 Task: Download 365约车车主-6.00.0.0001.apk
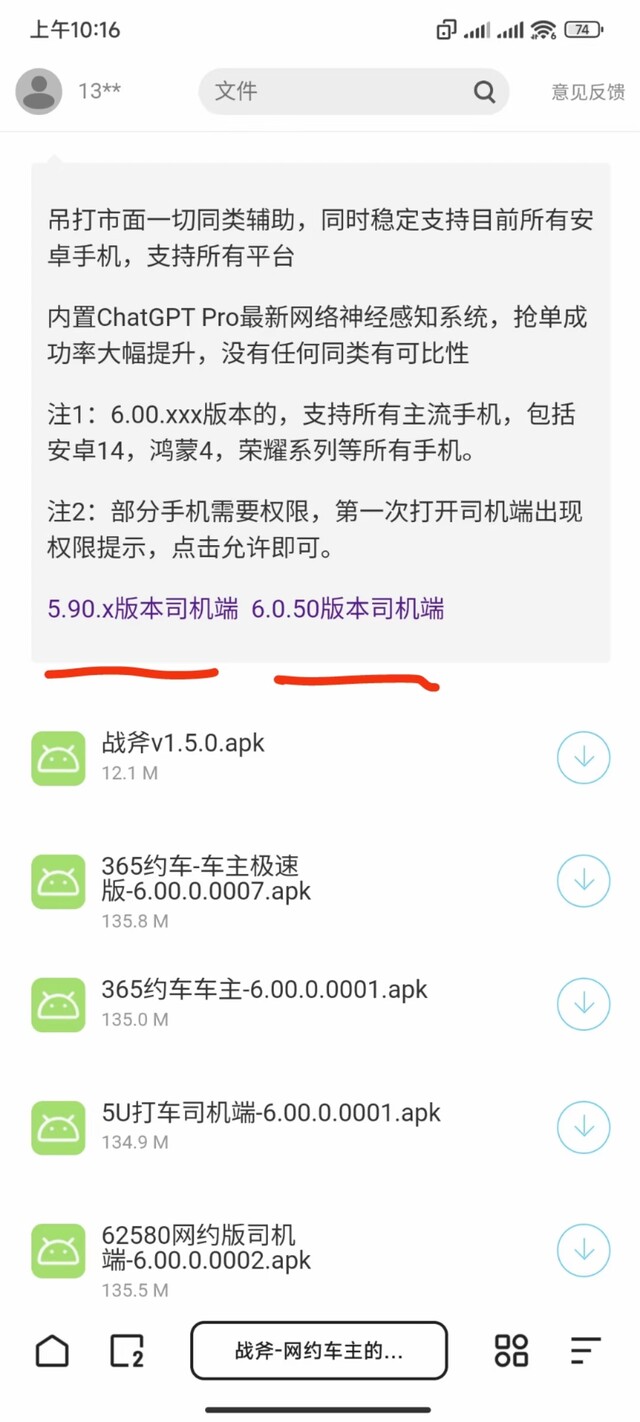click(x=584, y=1004)
